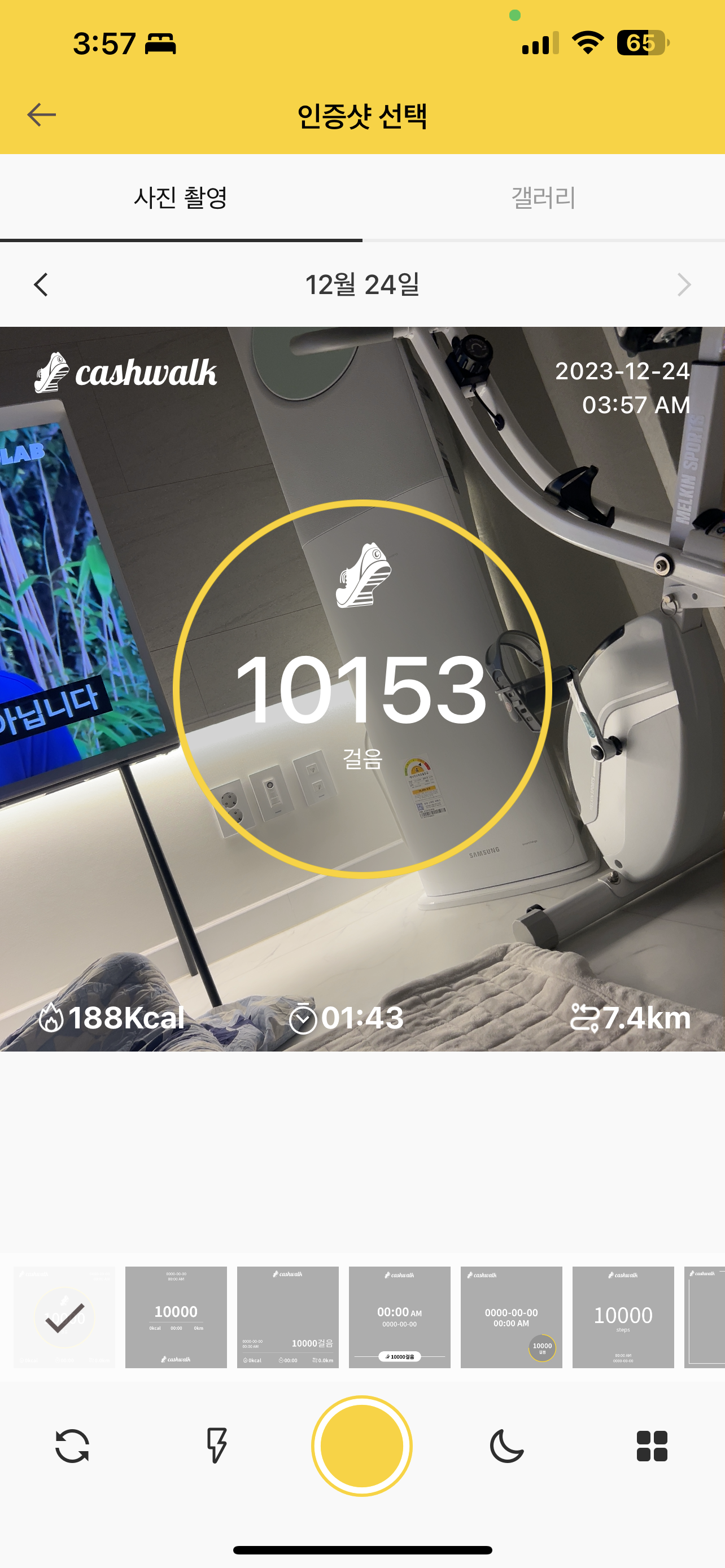Toggle night mode with the moon icon
Image resolution: width=725 pixels, height=1568 pixels.
tap(506, 1445)
